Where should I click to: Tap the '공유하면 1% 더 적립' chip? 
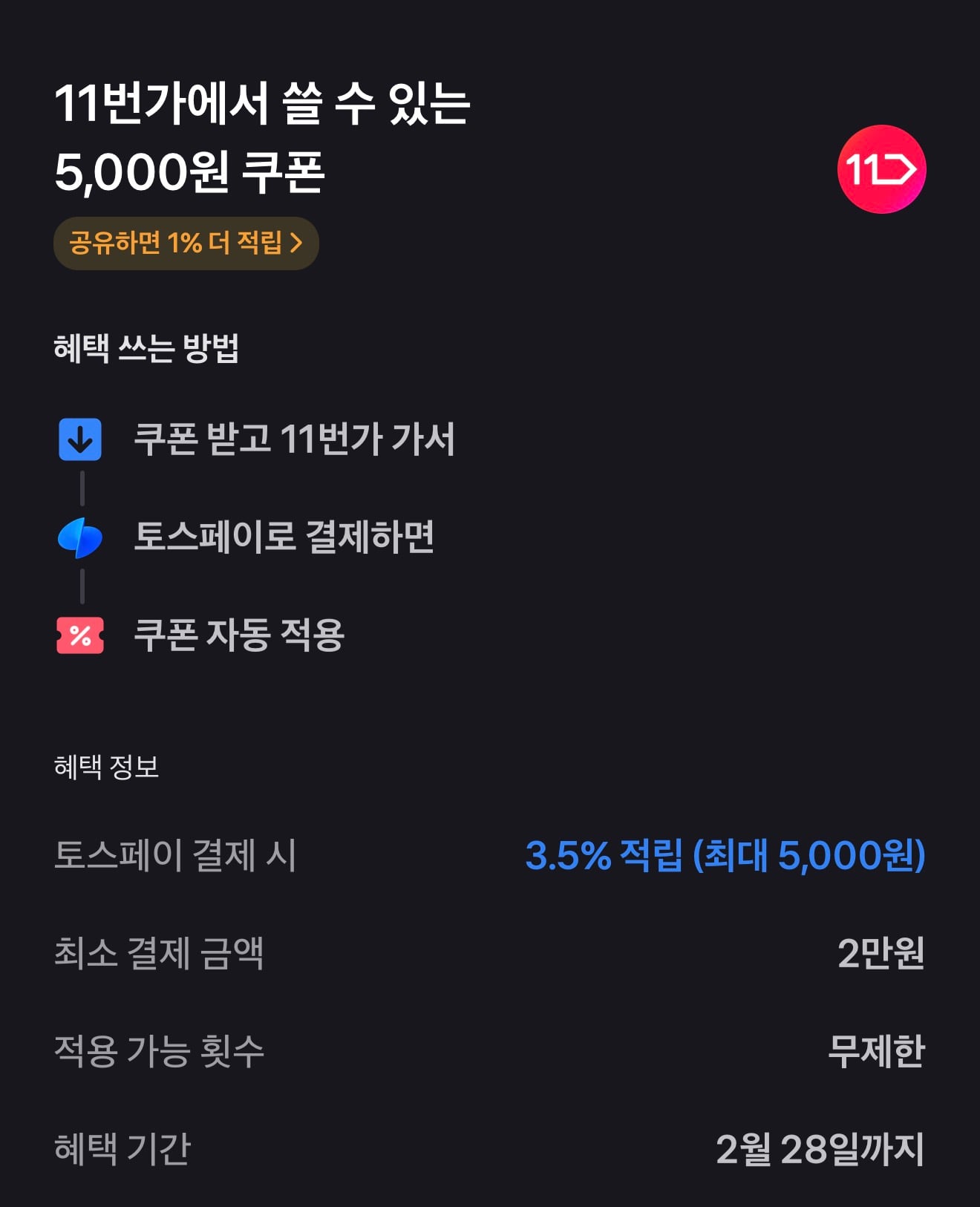(186, 243)
